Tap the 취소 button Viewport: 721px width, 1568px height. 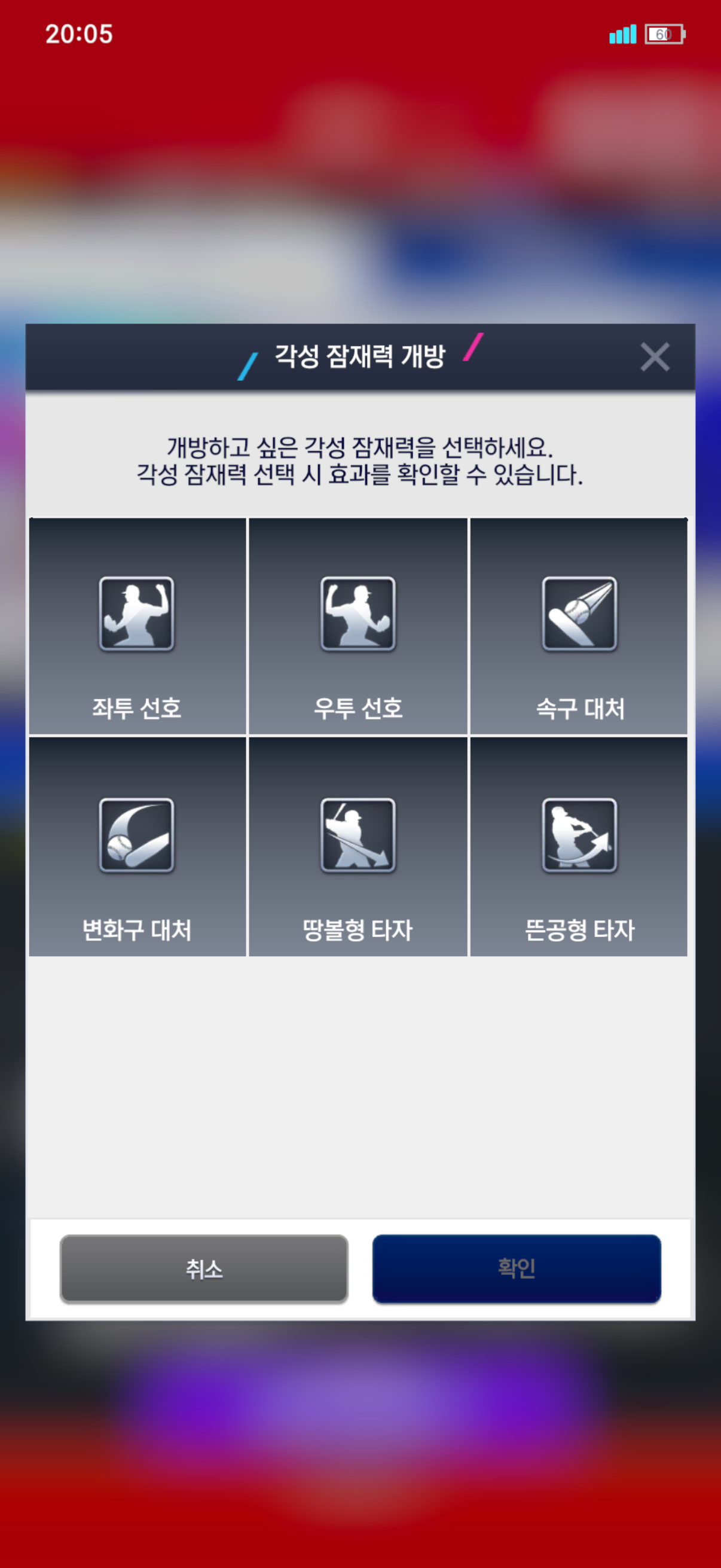(x=204, y=1268)
